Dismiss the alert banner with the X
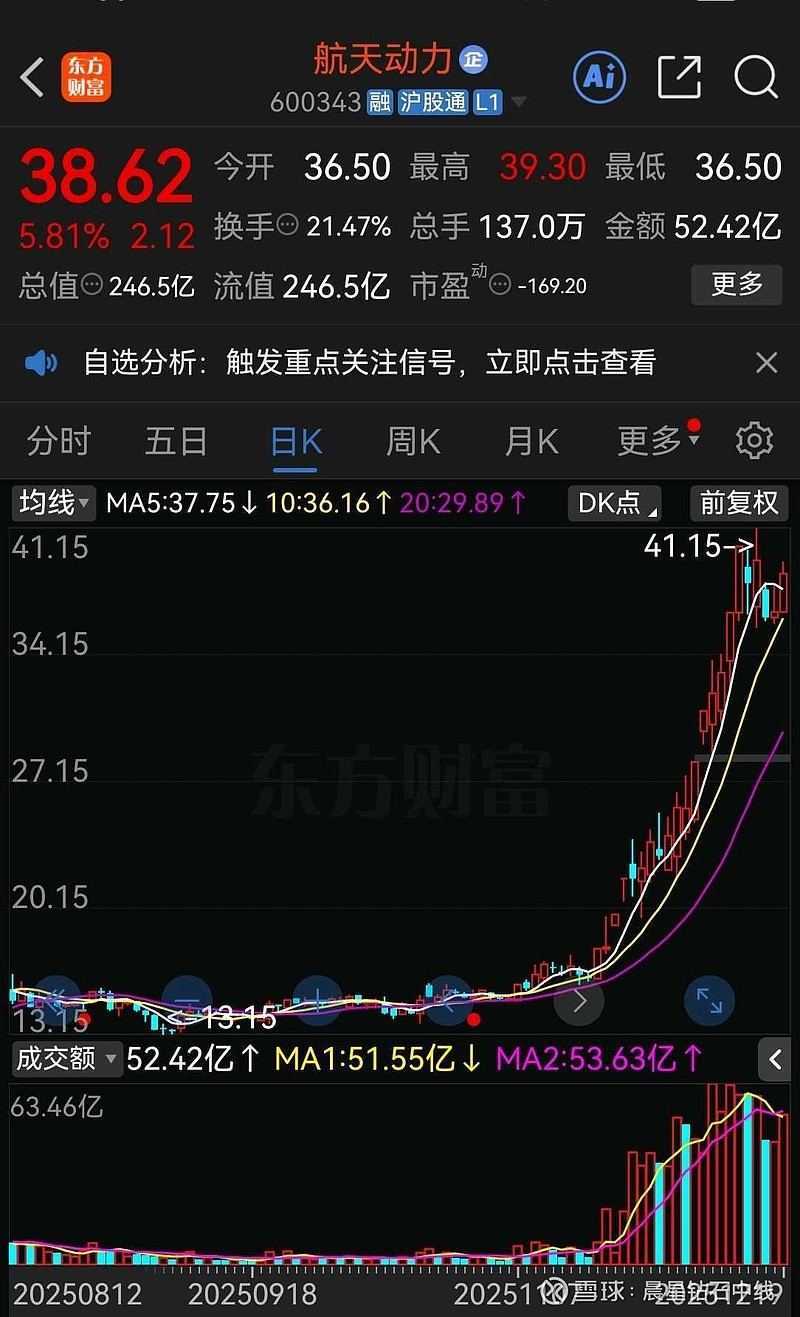This screenshot has height=1317, width=800. tap(766, 362)
